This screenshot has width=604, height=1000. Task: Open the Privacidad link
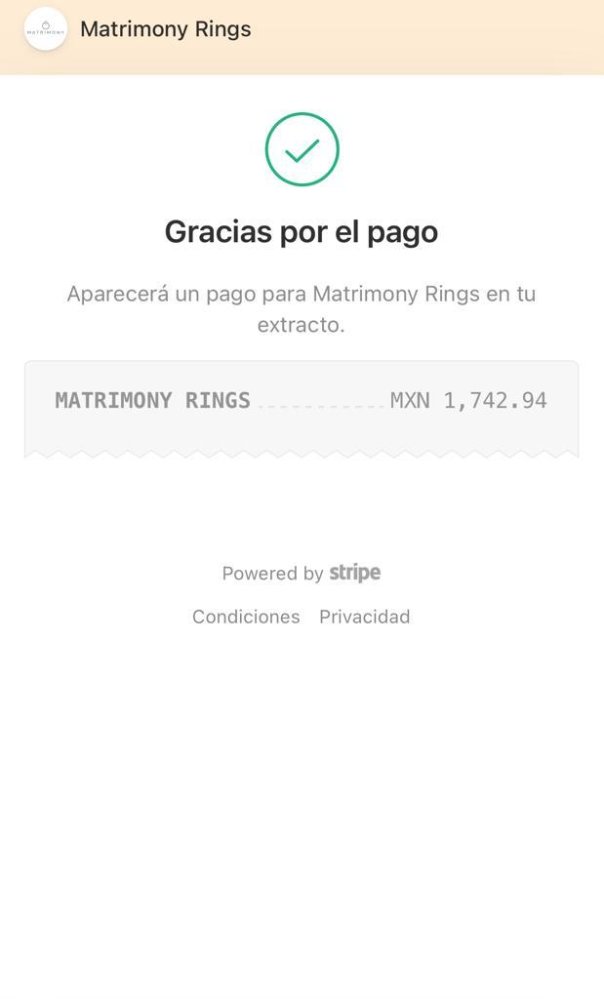(364, 616)
